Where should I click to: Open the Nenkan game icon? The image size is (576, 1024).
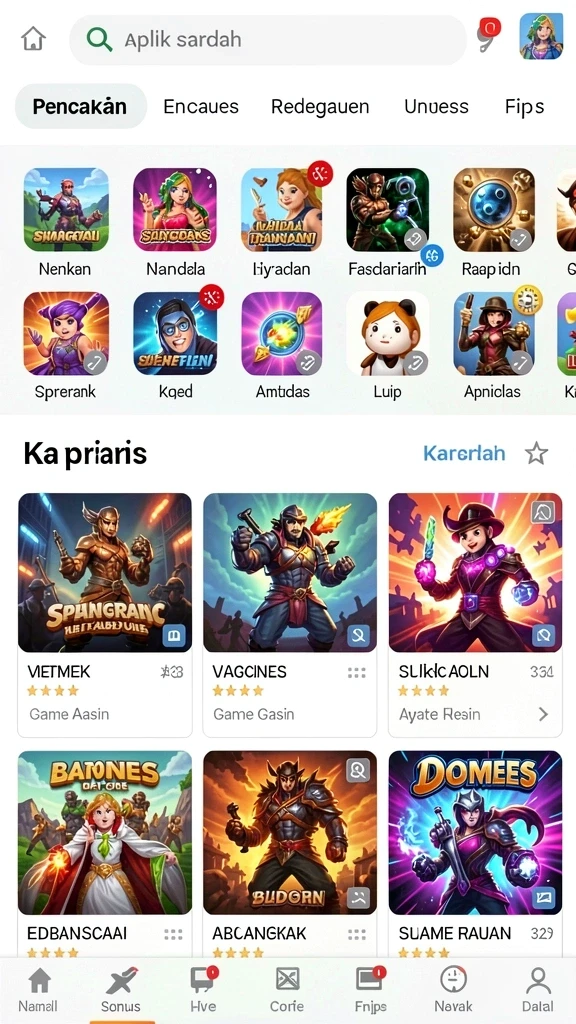coord(66,210)
